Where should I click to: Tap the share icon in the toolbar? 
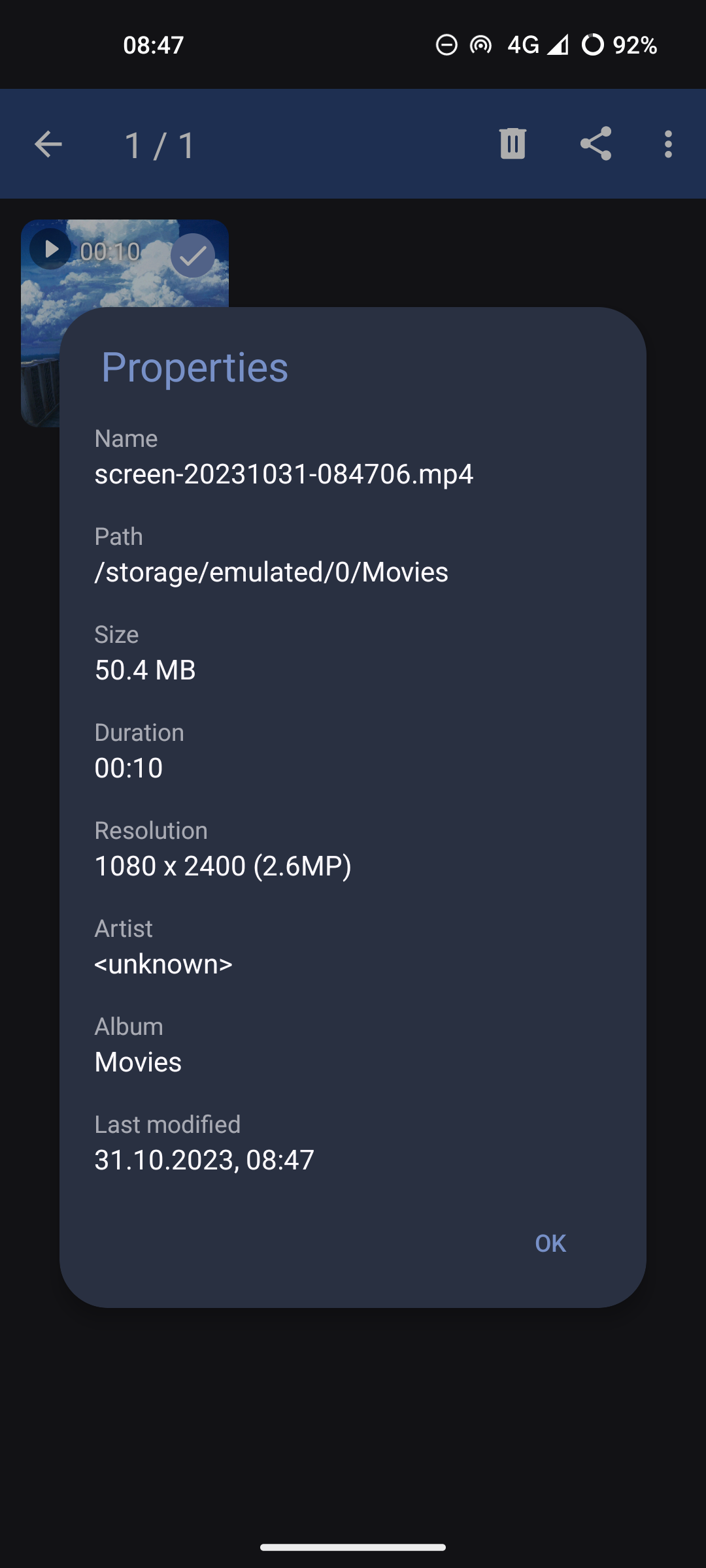597,144
